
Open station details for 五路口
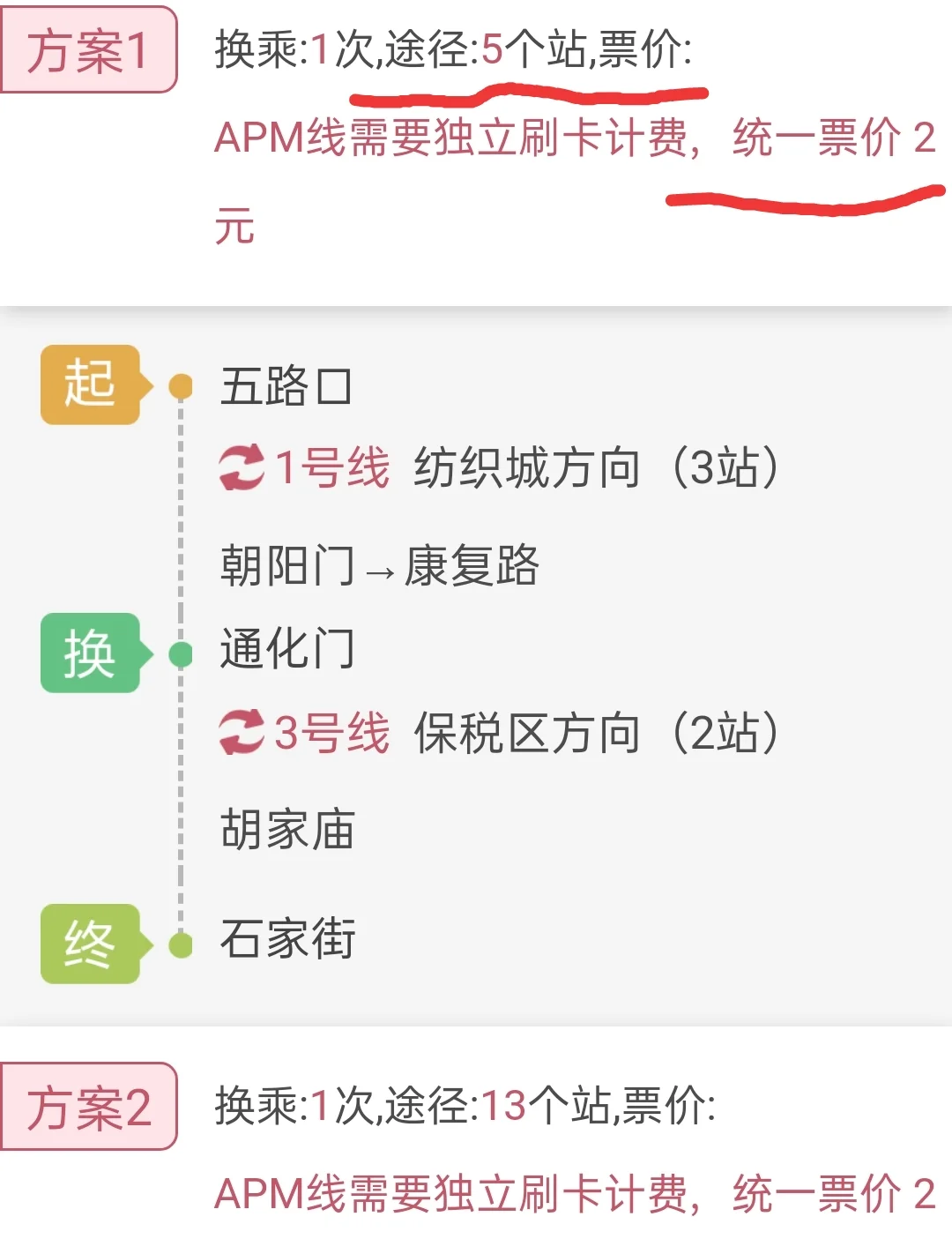282,384
